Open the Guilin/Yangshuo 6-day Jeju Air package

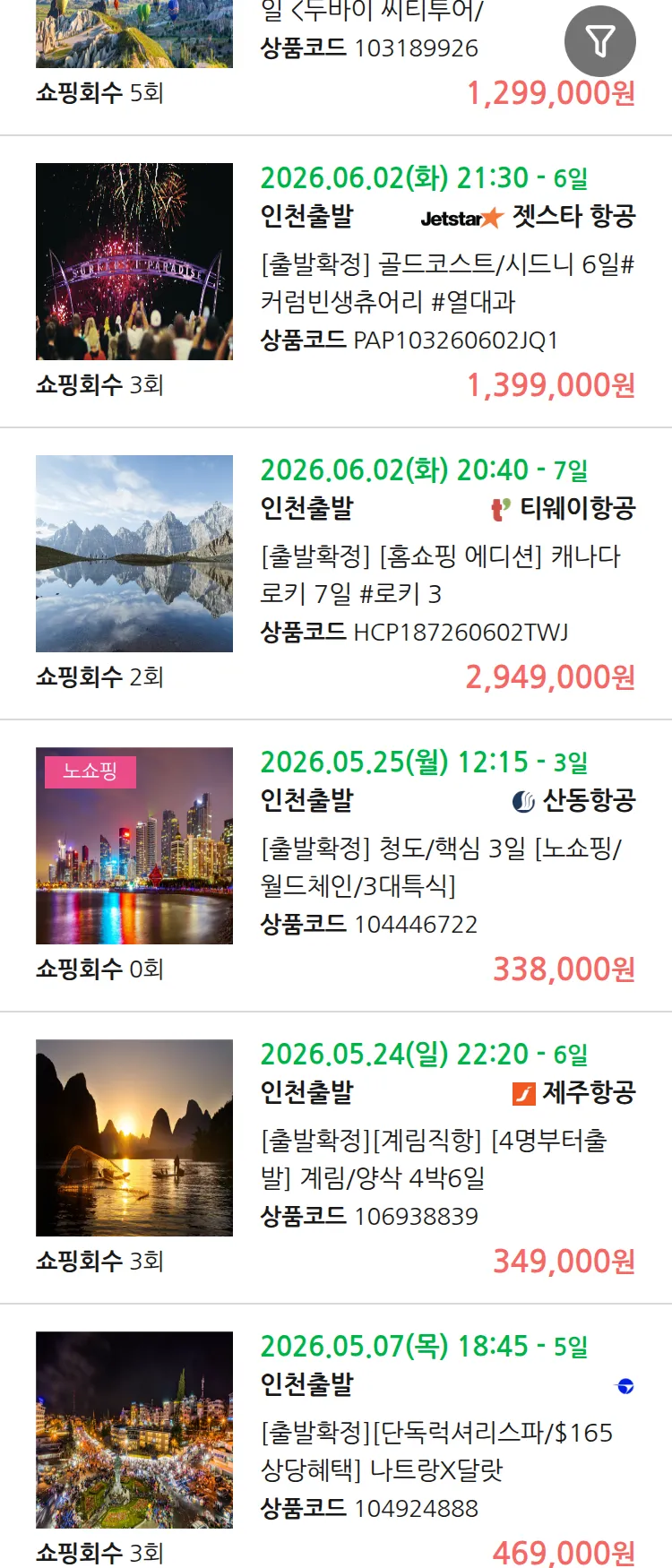pos(434,1159)
